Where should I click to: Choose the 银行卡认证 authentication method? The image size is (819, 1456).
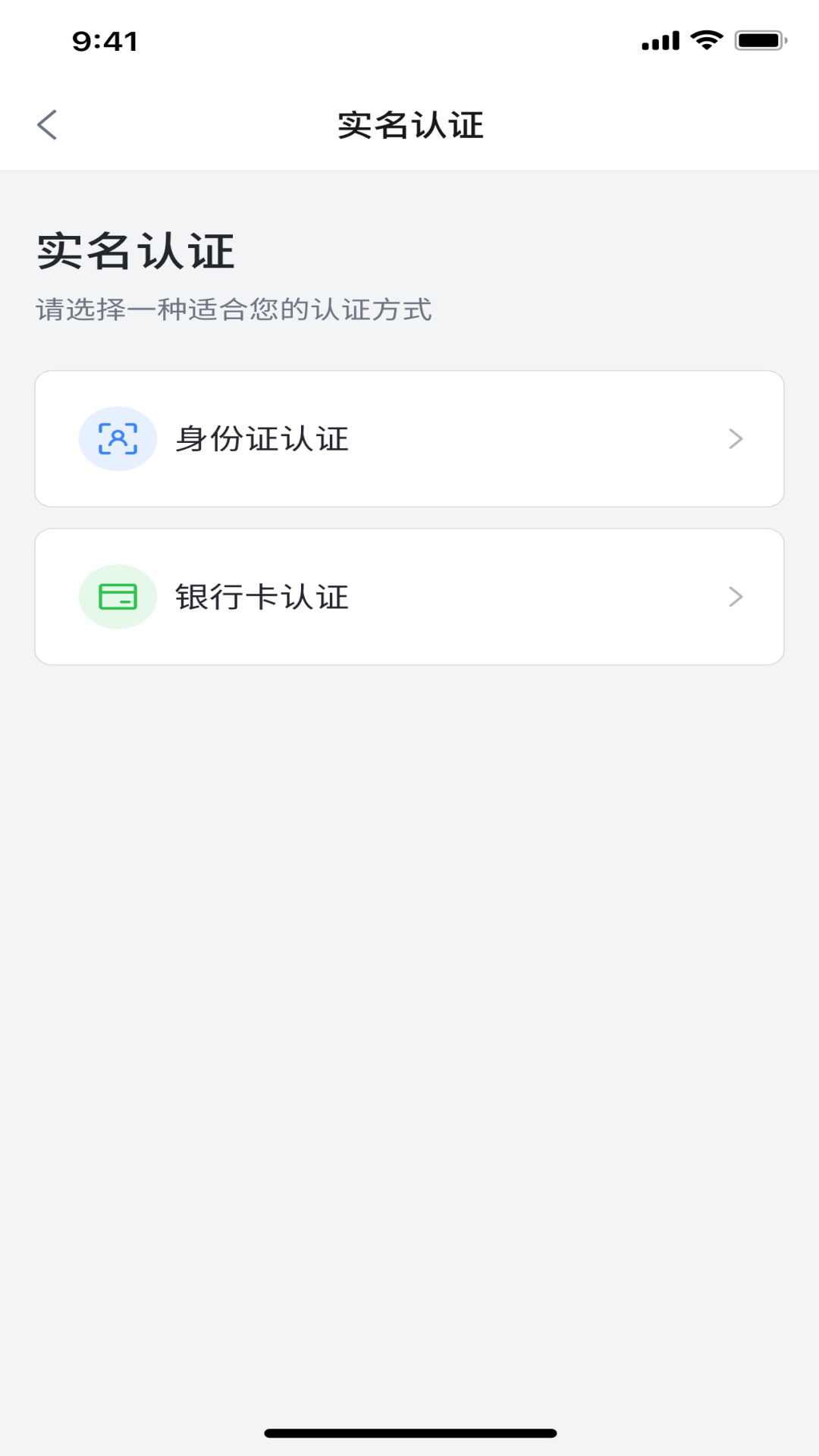(x=409, y=596)
